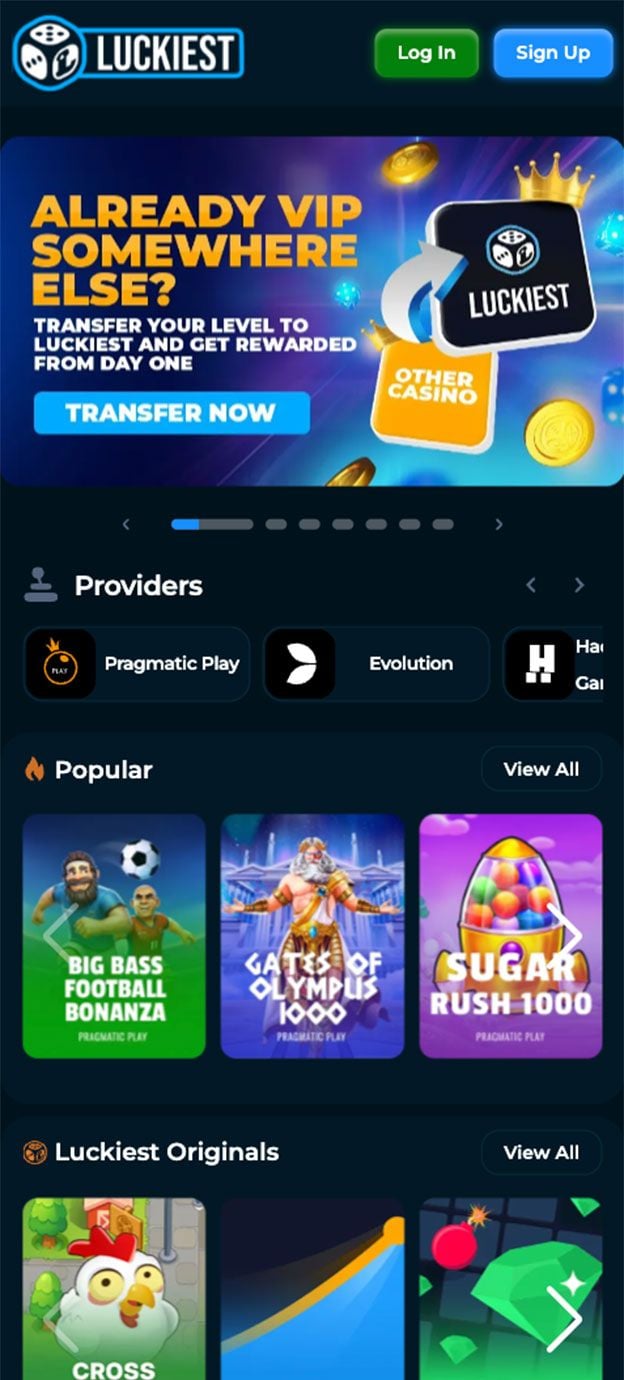624x1380 pixels.
Task: View all Popular games
Action: point(541,769)
